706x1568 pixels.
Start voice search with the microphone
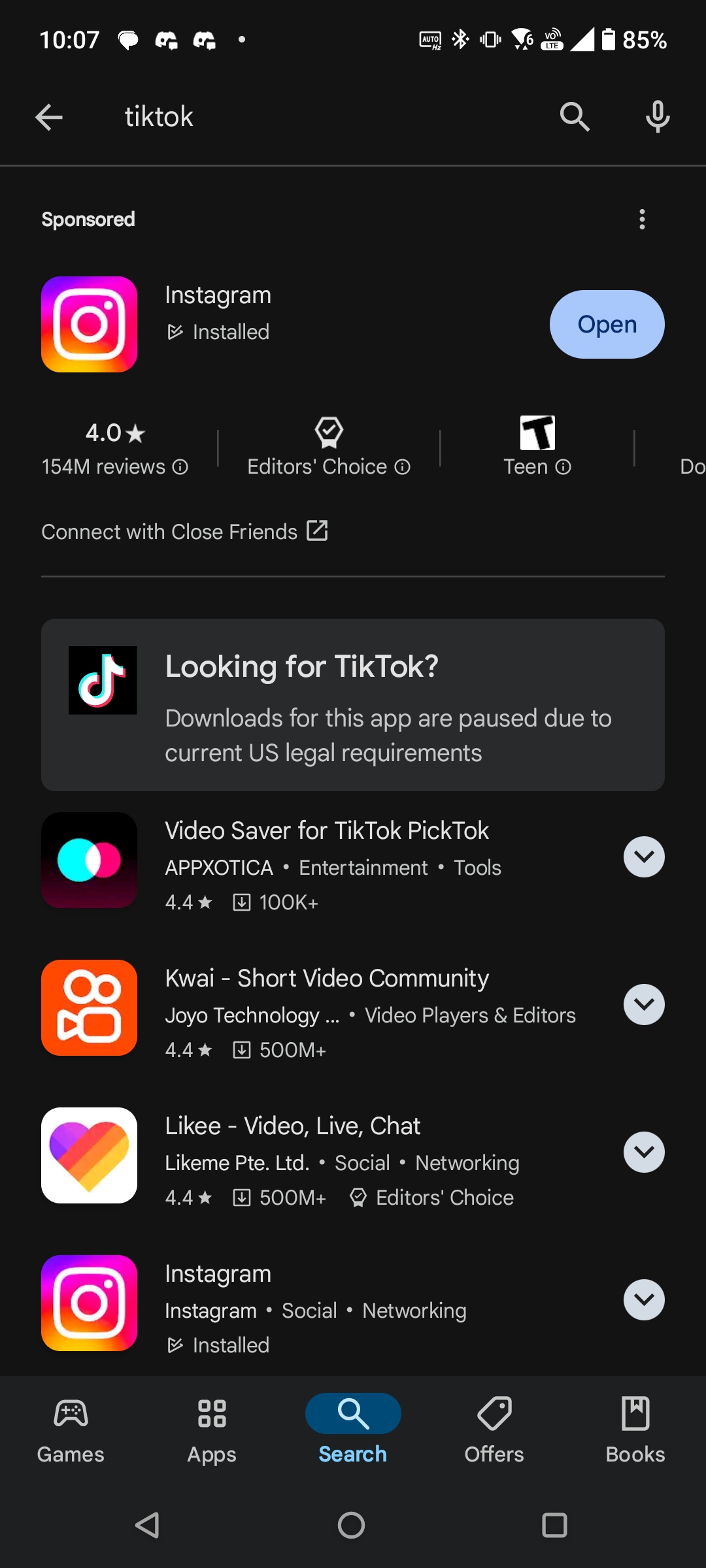[658, 118]
